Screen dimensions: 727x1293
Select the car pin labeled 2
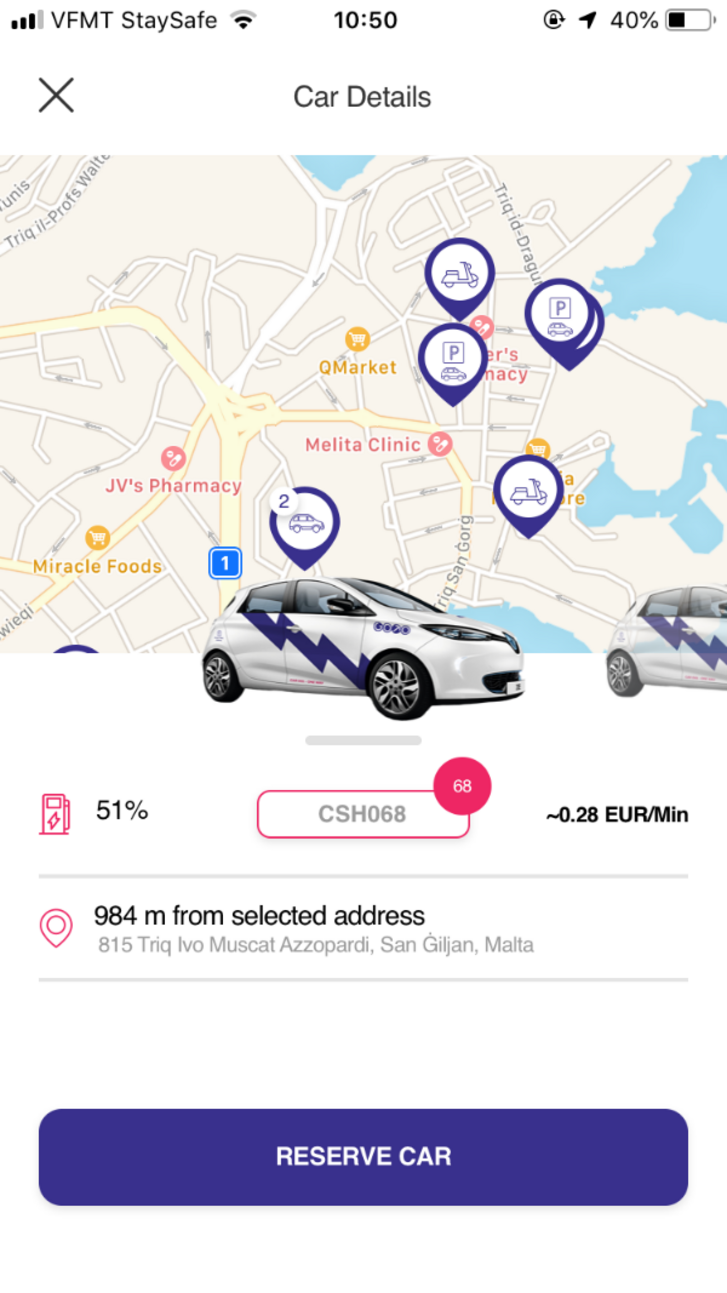[x=305, y=523]
